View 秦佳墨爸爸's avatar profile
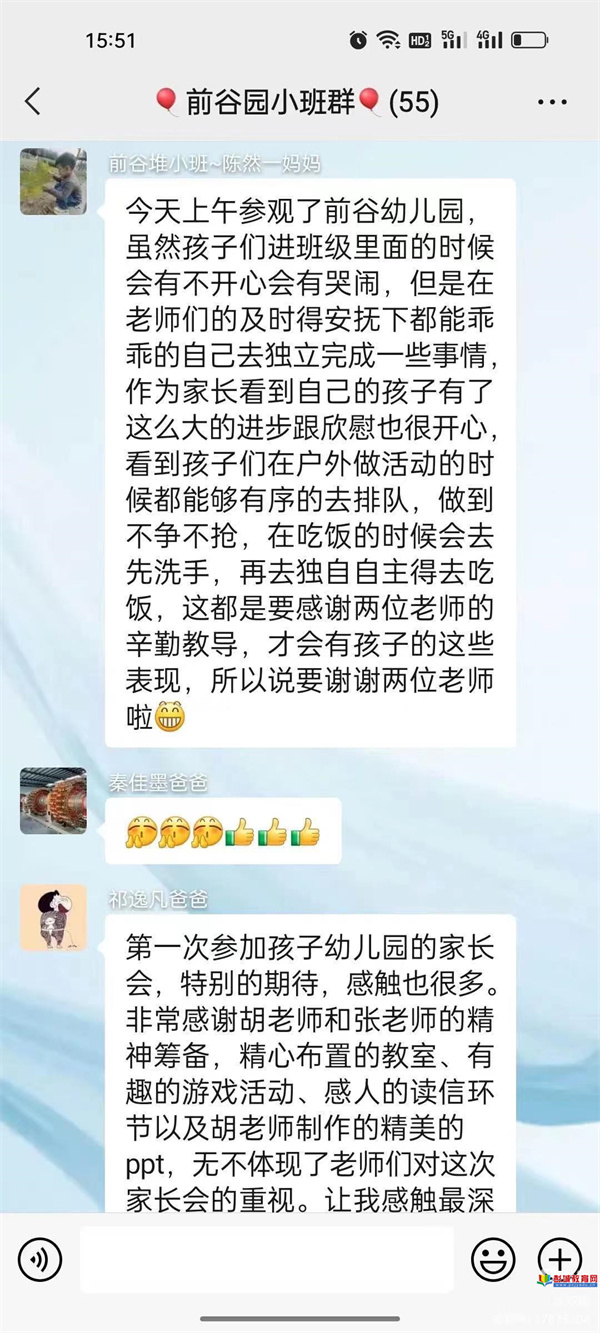The image size is (600, 1333). click(53, 800)
